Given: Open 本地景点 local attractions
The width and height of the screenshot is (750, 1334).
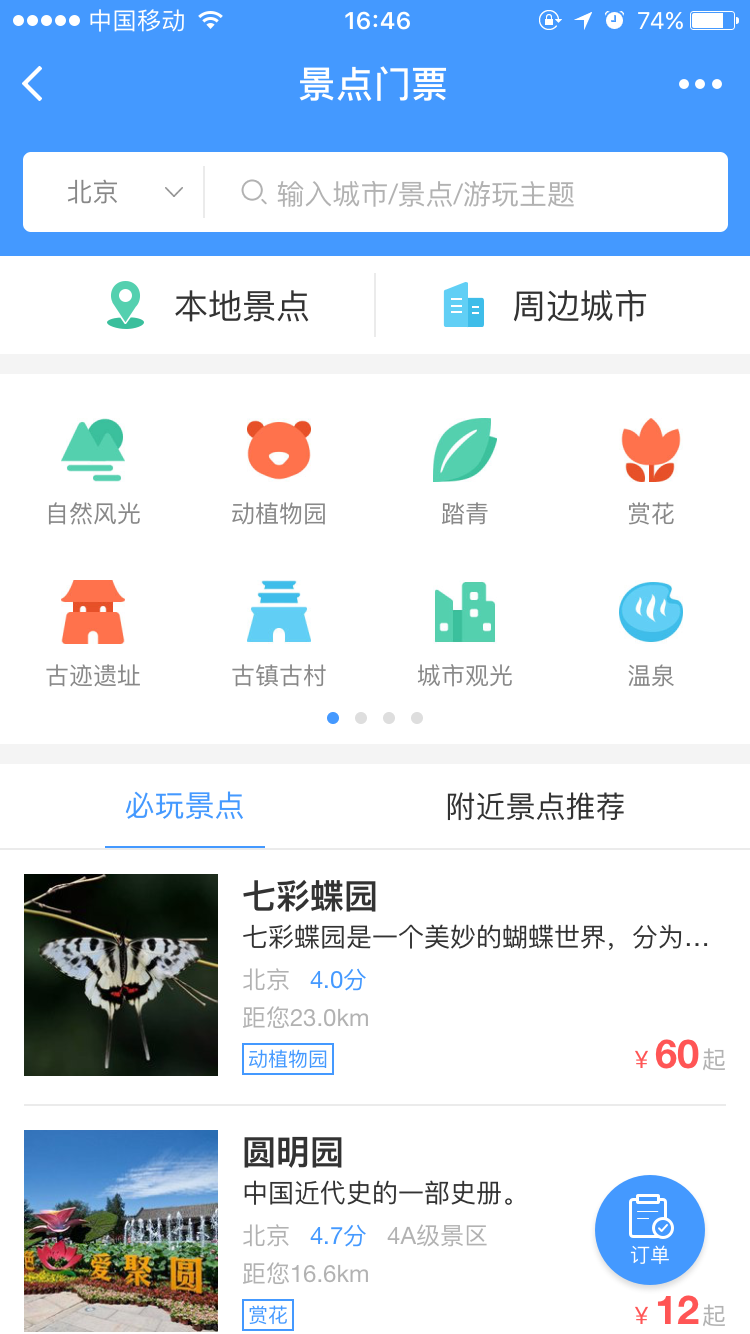Looking at the screenshot, I should pos(208,306).
